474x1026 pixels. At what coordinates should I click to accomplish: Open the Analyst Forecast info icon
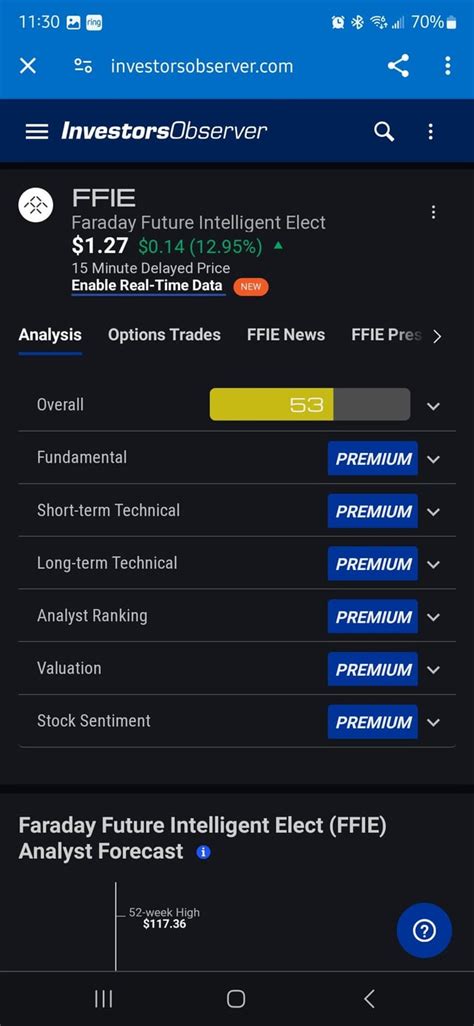pyautogui.click(x=204, y=853)
